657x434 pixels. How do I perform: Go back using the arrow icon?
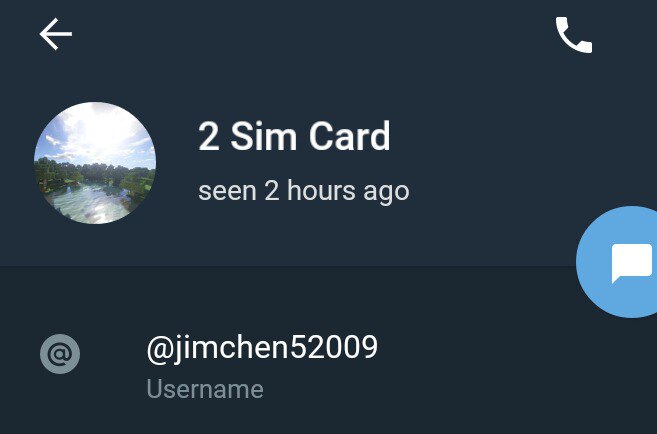tap(55, 35)
